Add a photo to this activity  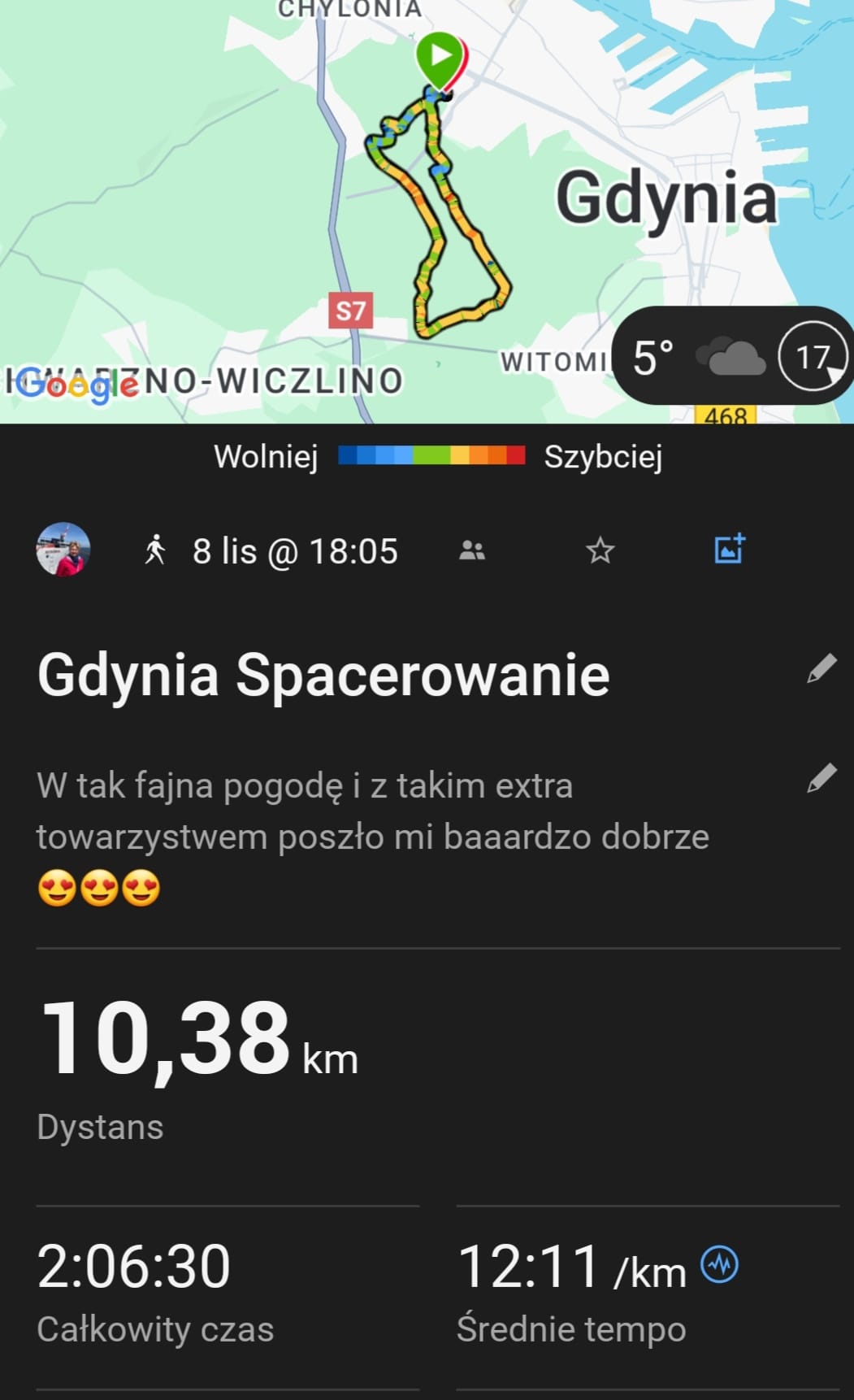point(729,550)
